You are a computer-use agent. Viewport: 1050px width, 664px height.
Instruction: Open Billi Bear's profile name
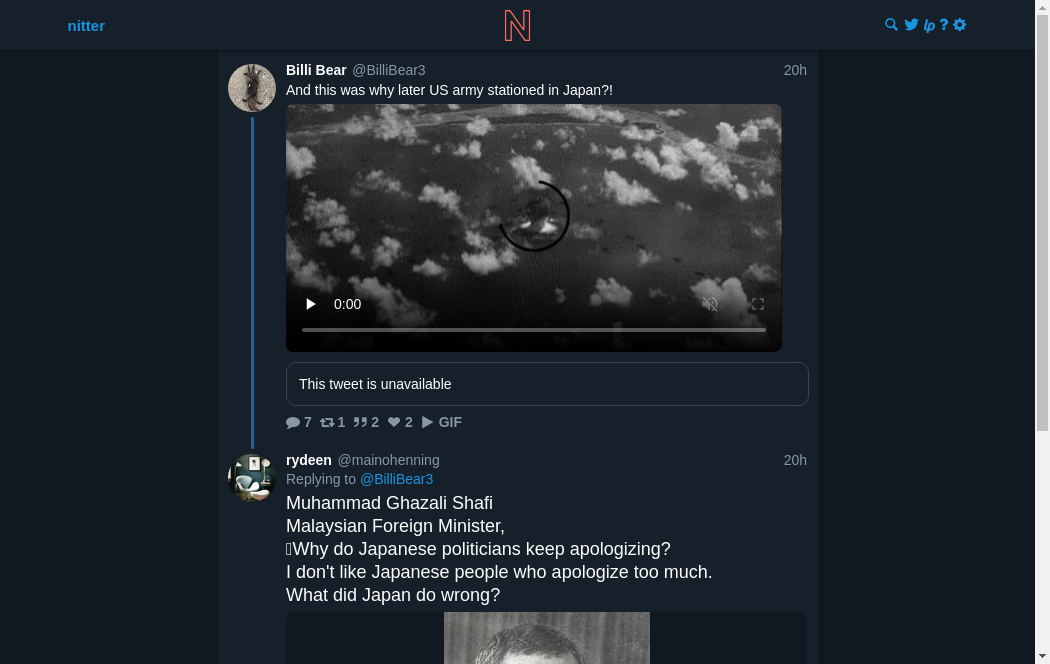[316, 70]
